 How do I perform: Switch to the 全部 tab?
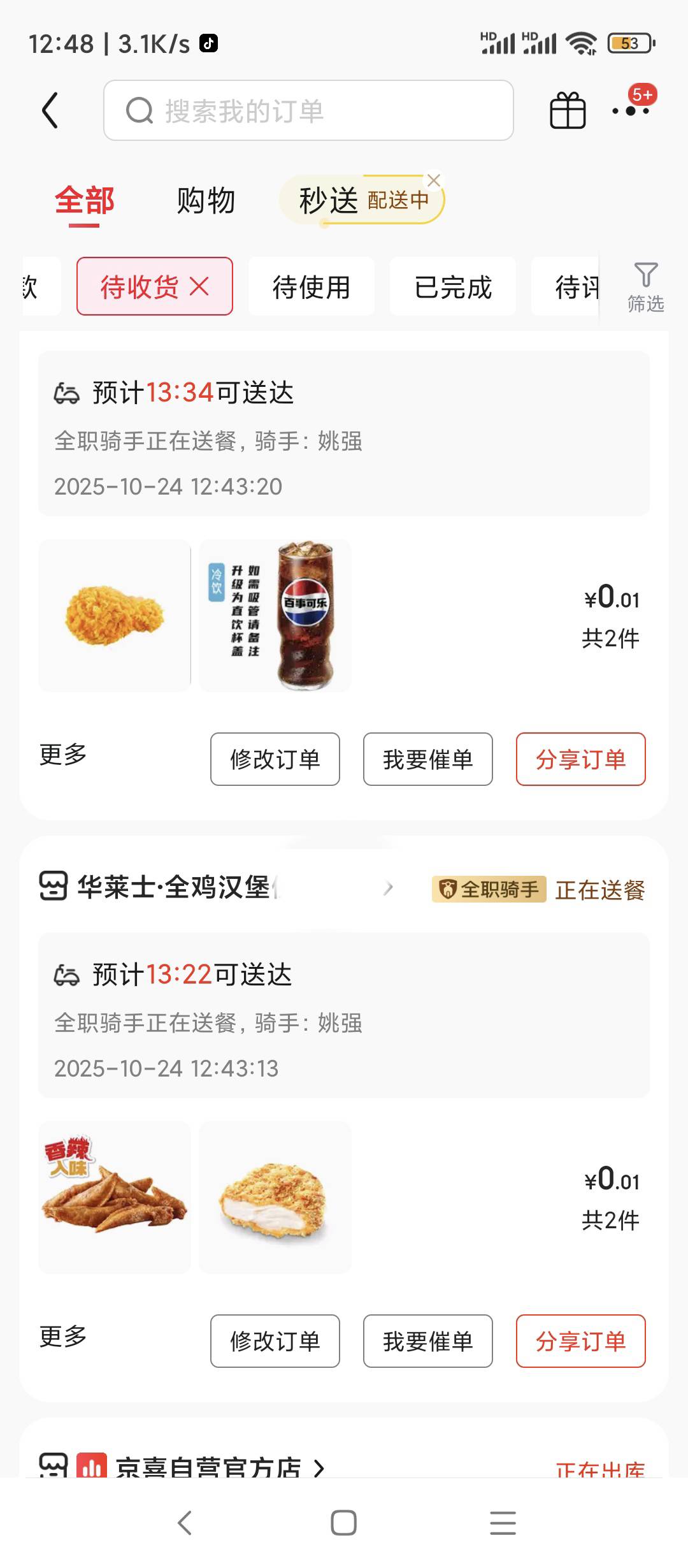(84, 201)
